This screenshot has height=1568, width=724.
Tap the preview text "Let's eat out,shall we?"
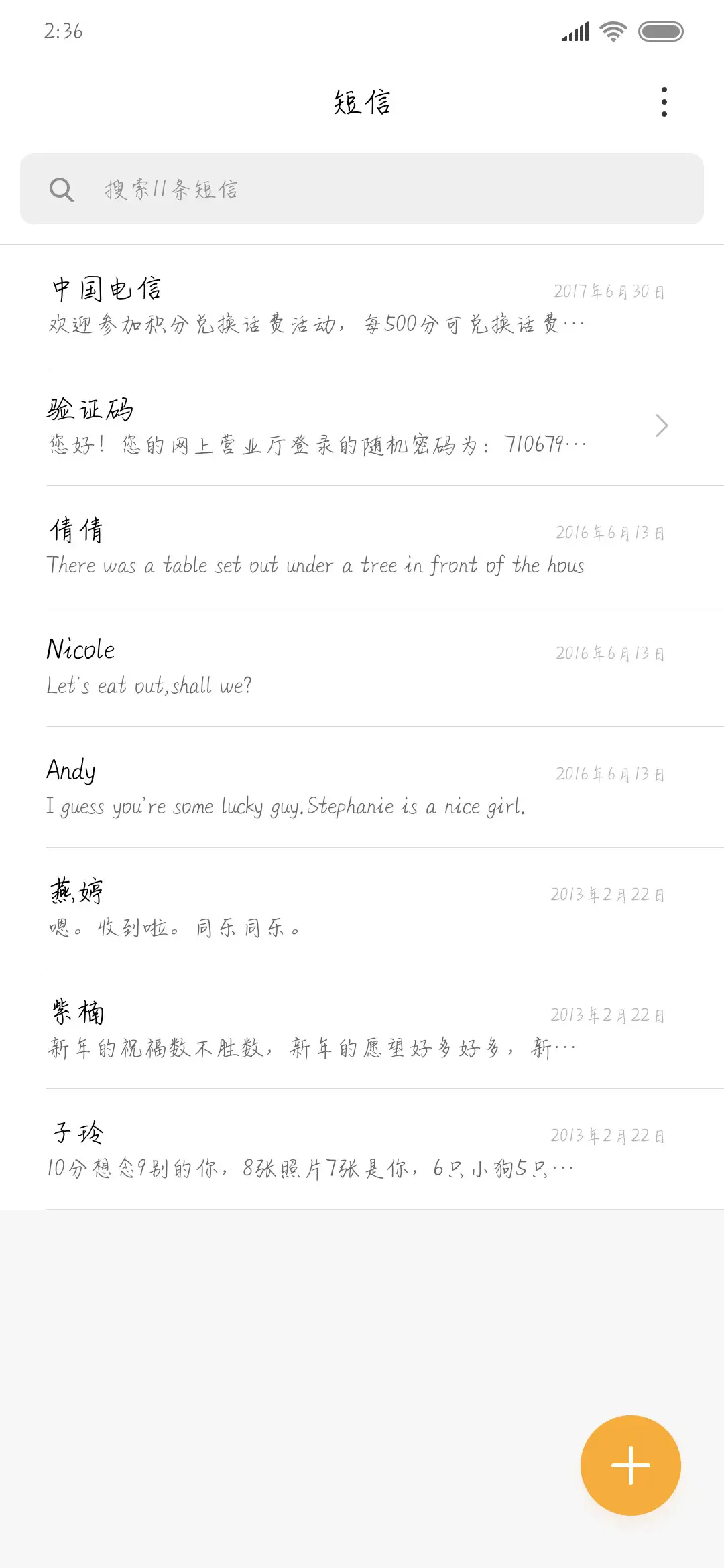[x=149, y=685]
